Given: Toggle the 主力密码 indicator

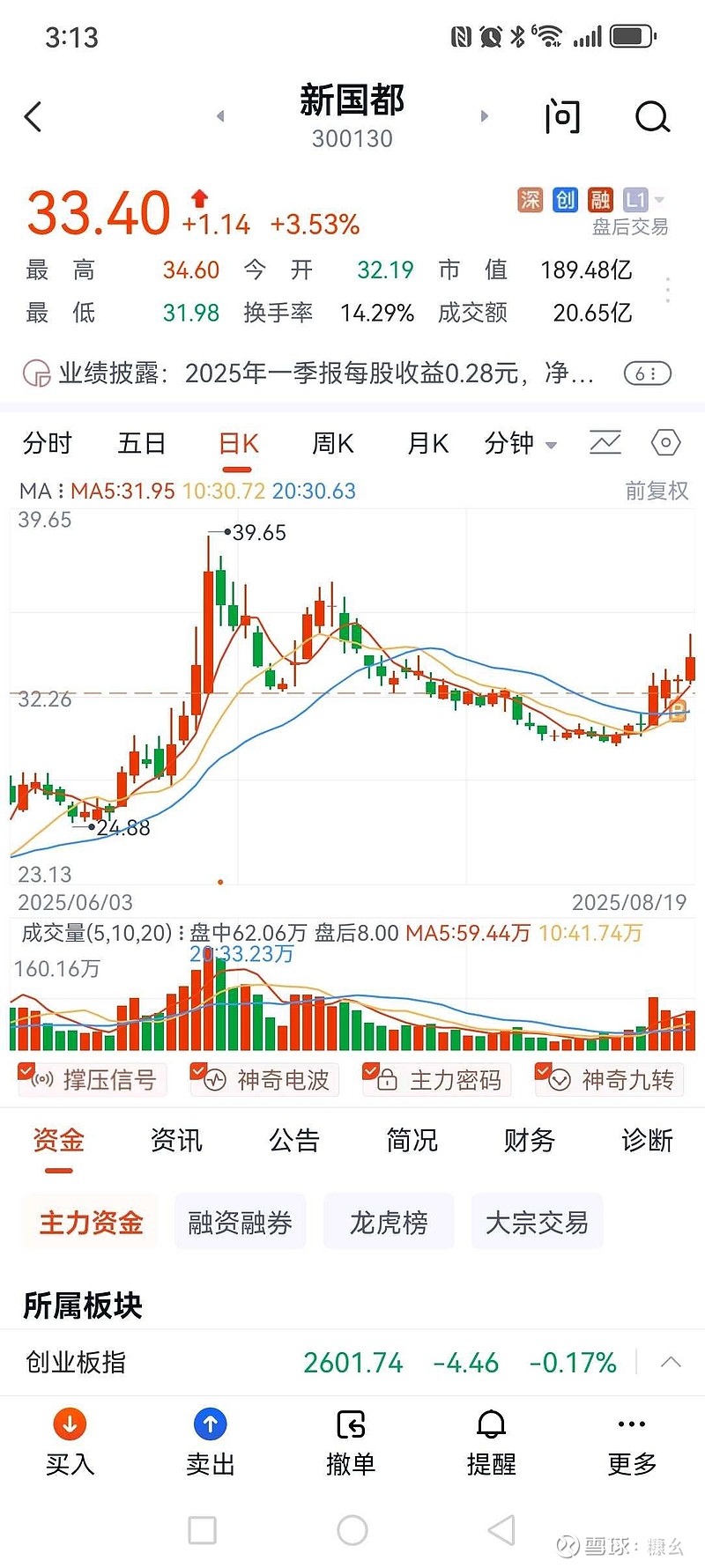Looking at the screenshot, I should pos(437,1079).
